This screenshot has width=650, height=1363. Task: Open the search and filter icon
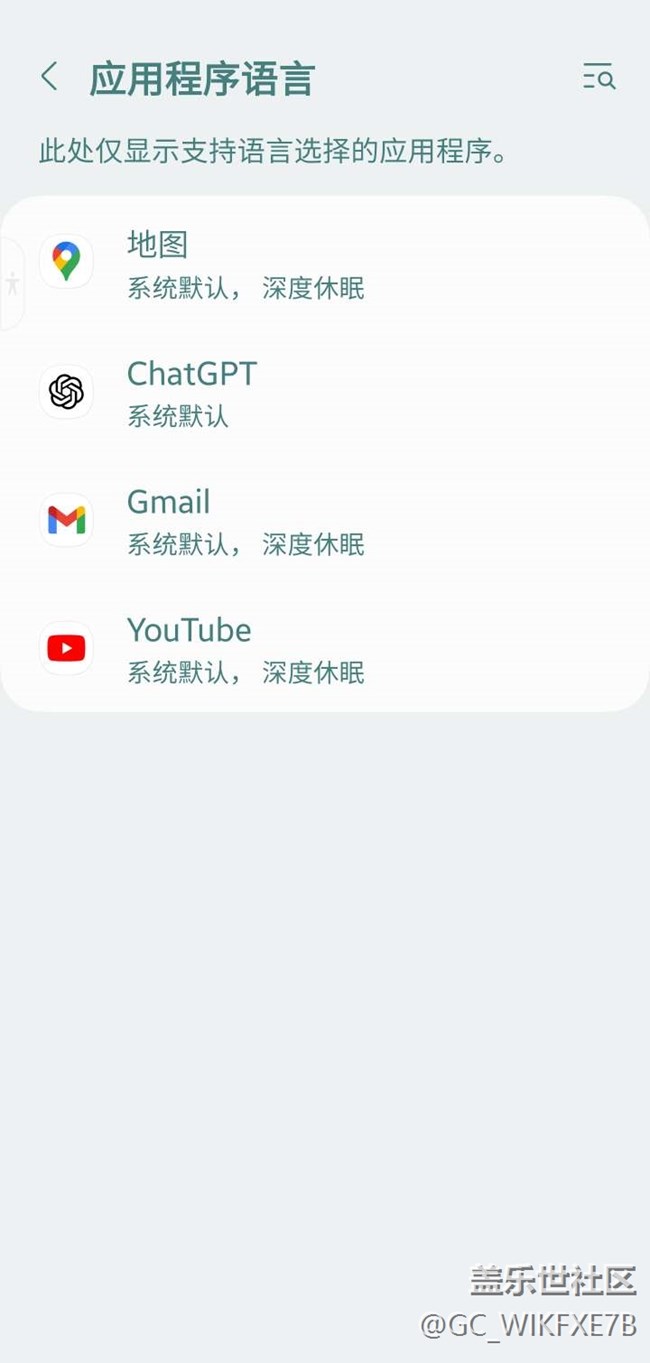click(599, 77)
